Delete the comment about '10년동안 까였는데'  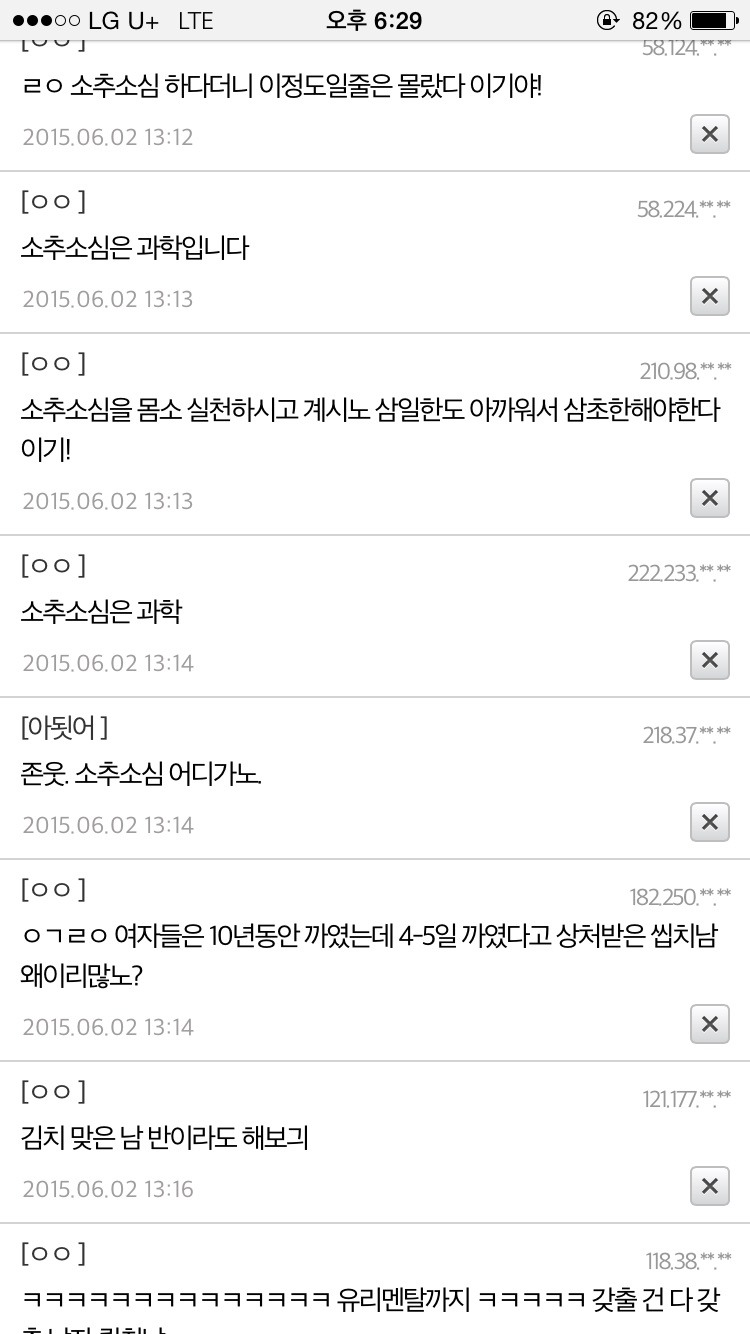coord(709,1024)
